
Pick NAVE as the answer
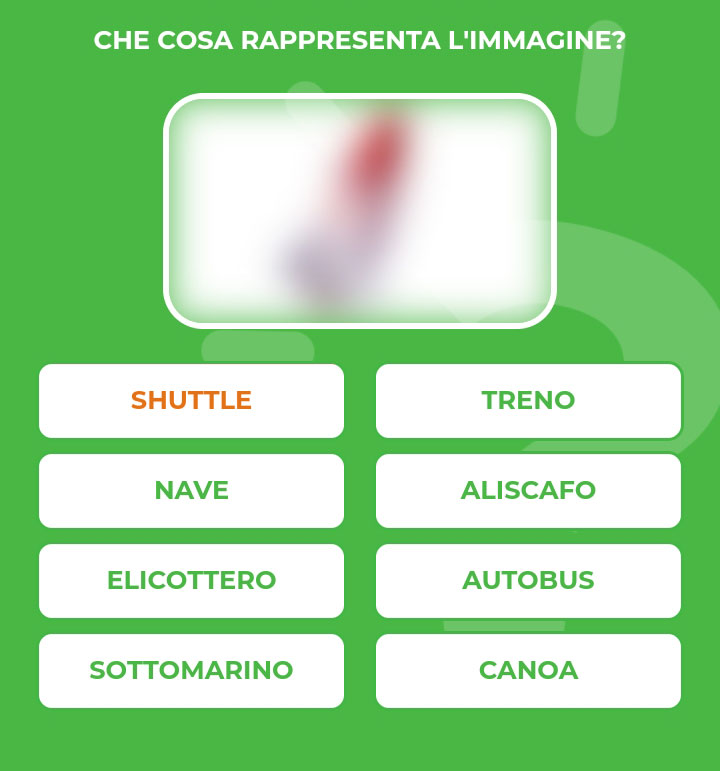coord(191,491)
